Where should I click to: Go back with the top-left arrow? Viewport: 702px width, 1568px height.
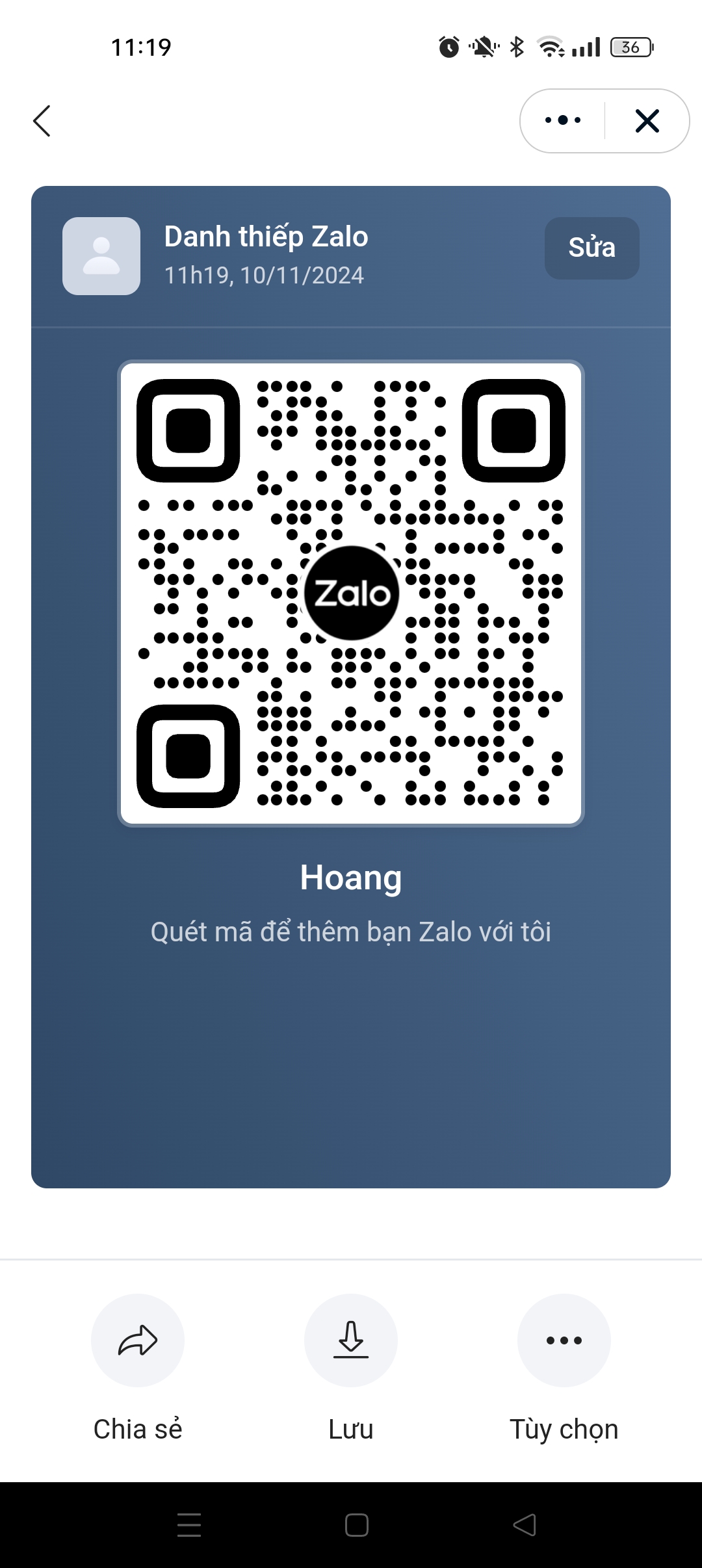click(42, 121)
